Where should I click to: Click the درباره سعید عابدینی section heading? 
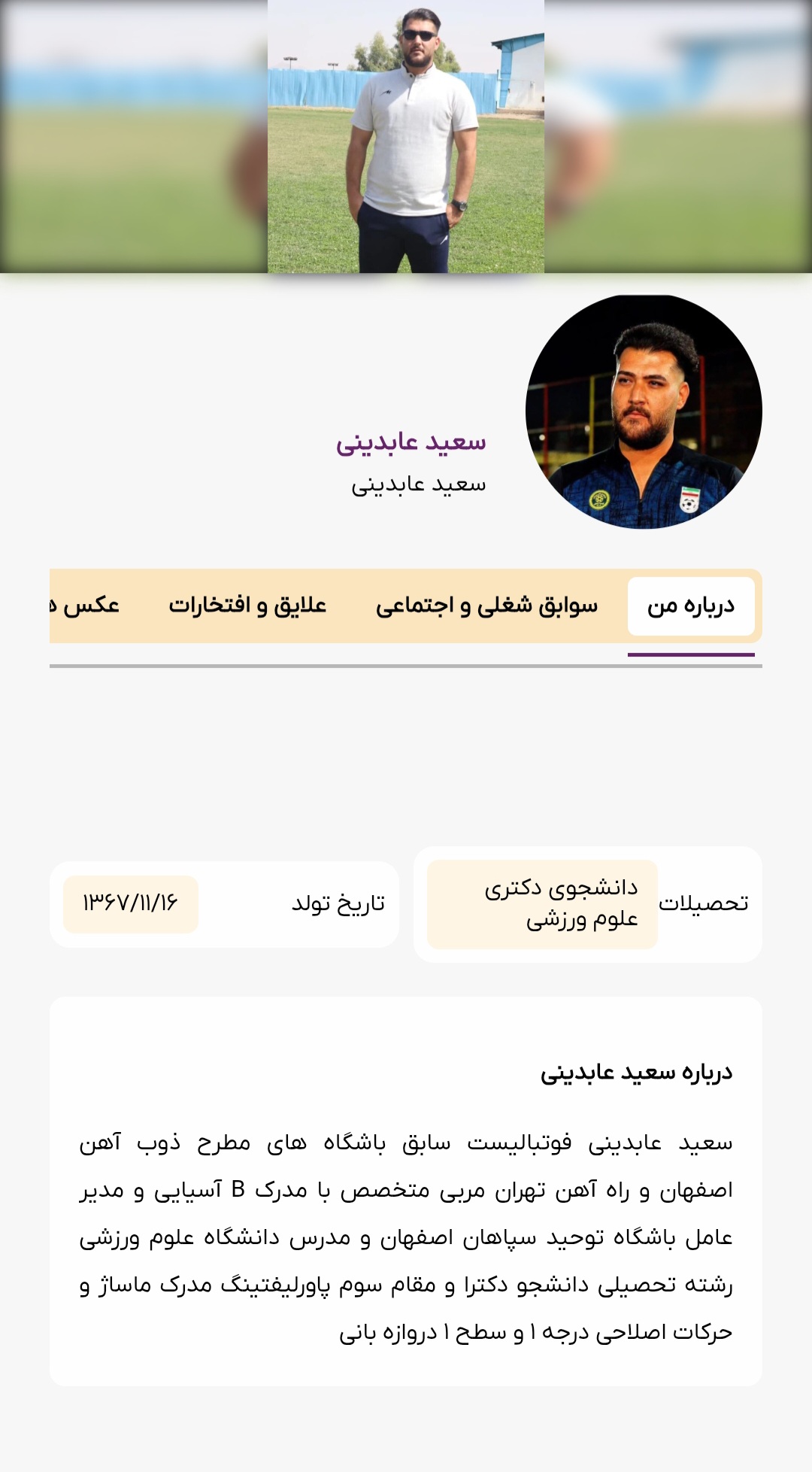[x=645, y=1074]
